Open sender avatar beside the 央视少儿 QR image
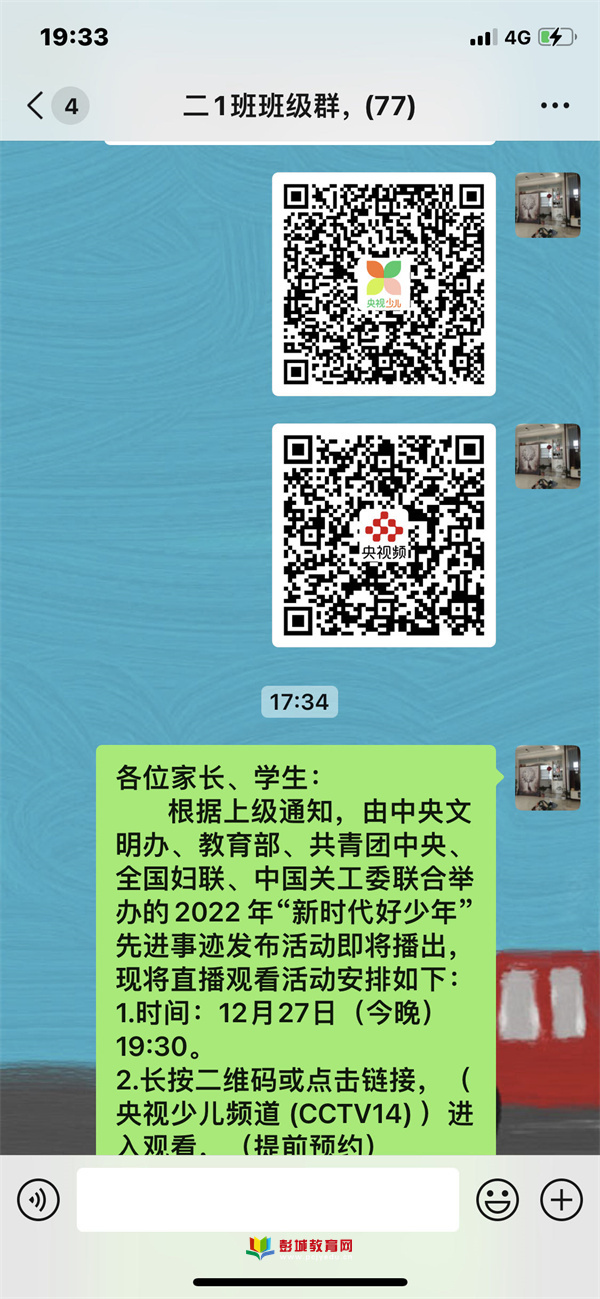Image resolution: width=600 pixels, height=1299 pixels. point(547,205)
